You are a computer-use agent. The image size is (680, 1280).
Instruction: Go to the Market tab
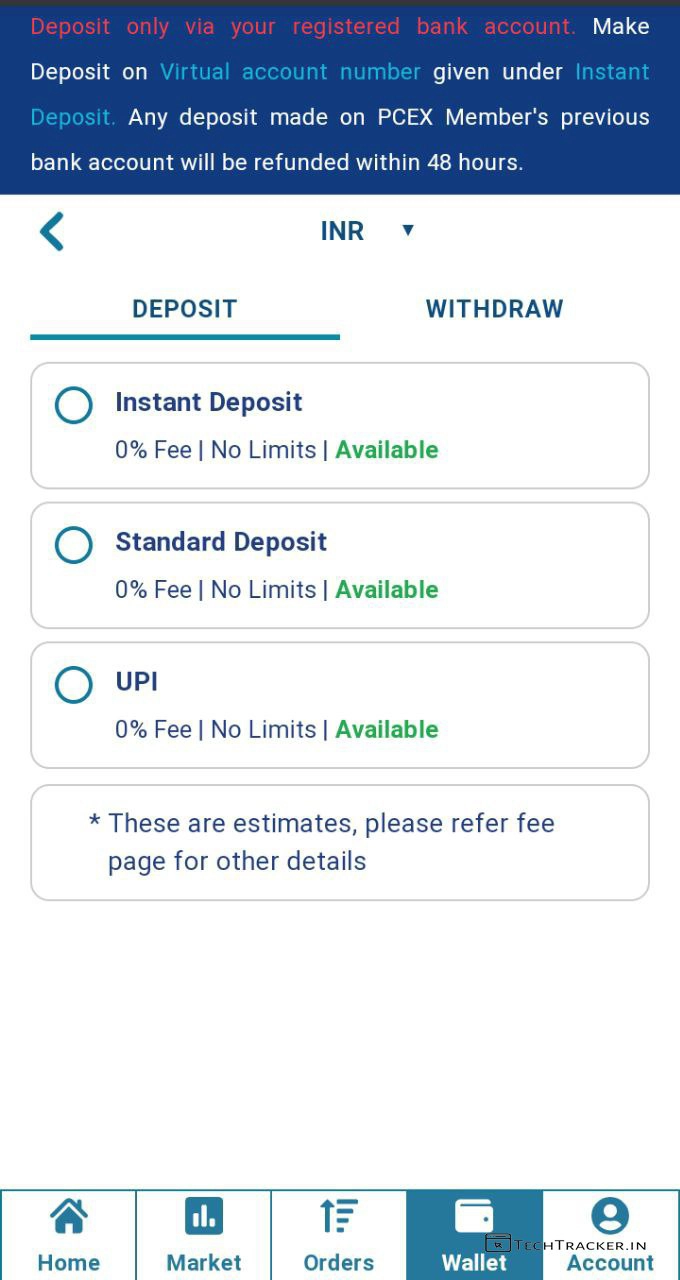pos(204,1236)
